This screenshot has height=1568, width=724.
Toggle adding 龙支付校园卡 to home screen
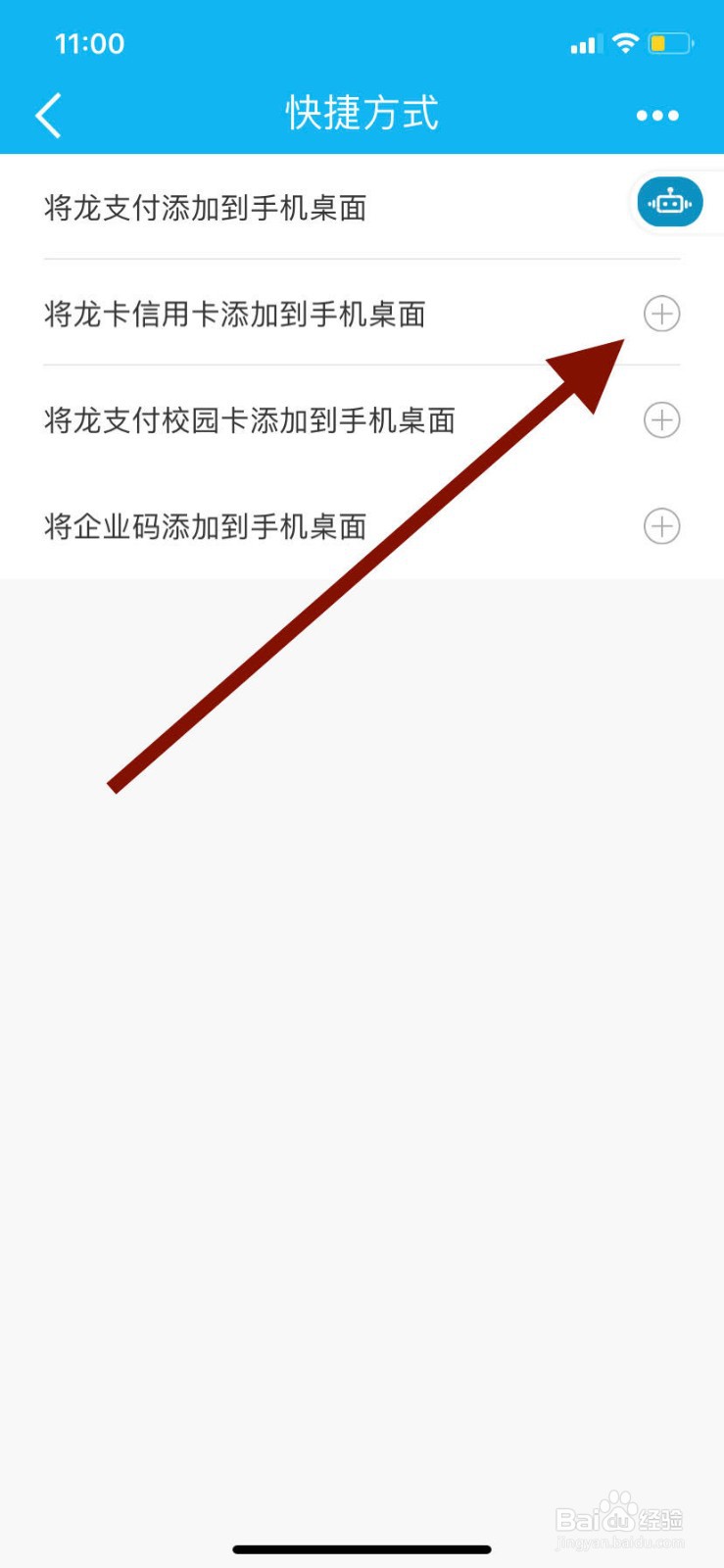[x=661, y=420]
